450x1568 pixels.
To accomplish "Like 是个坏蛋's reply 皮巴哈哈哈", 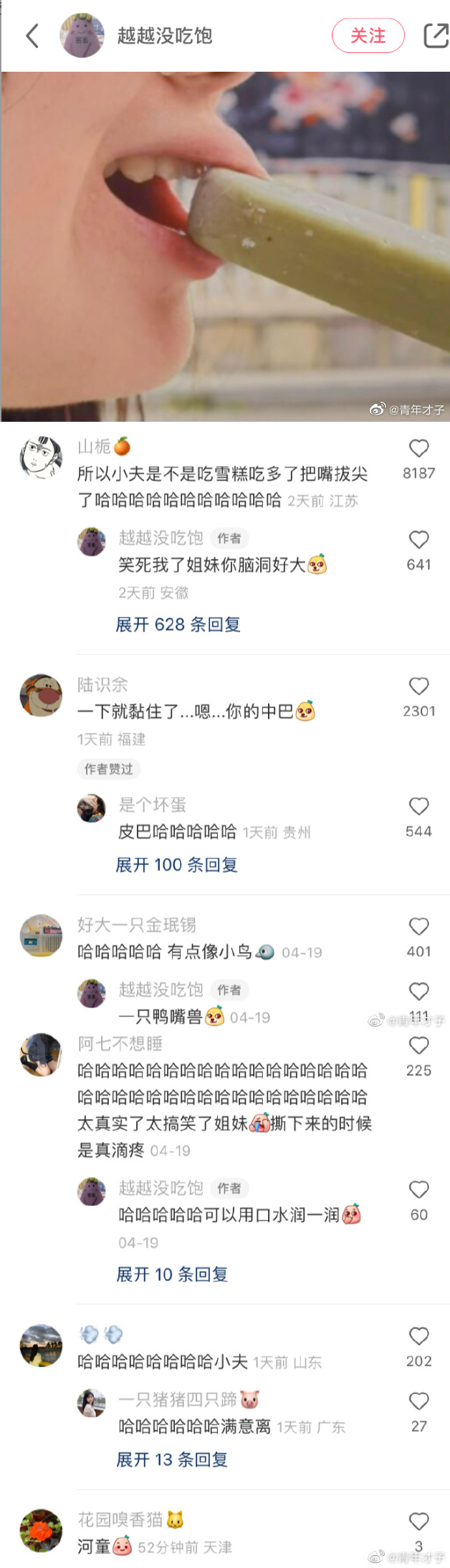I will click(x=418, y=807).
